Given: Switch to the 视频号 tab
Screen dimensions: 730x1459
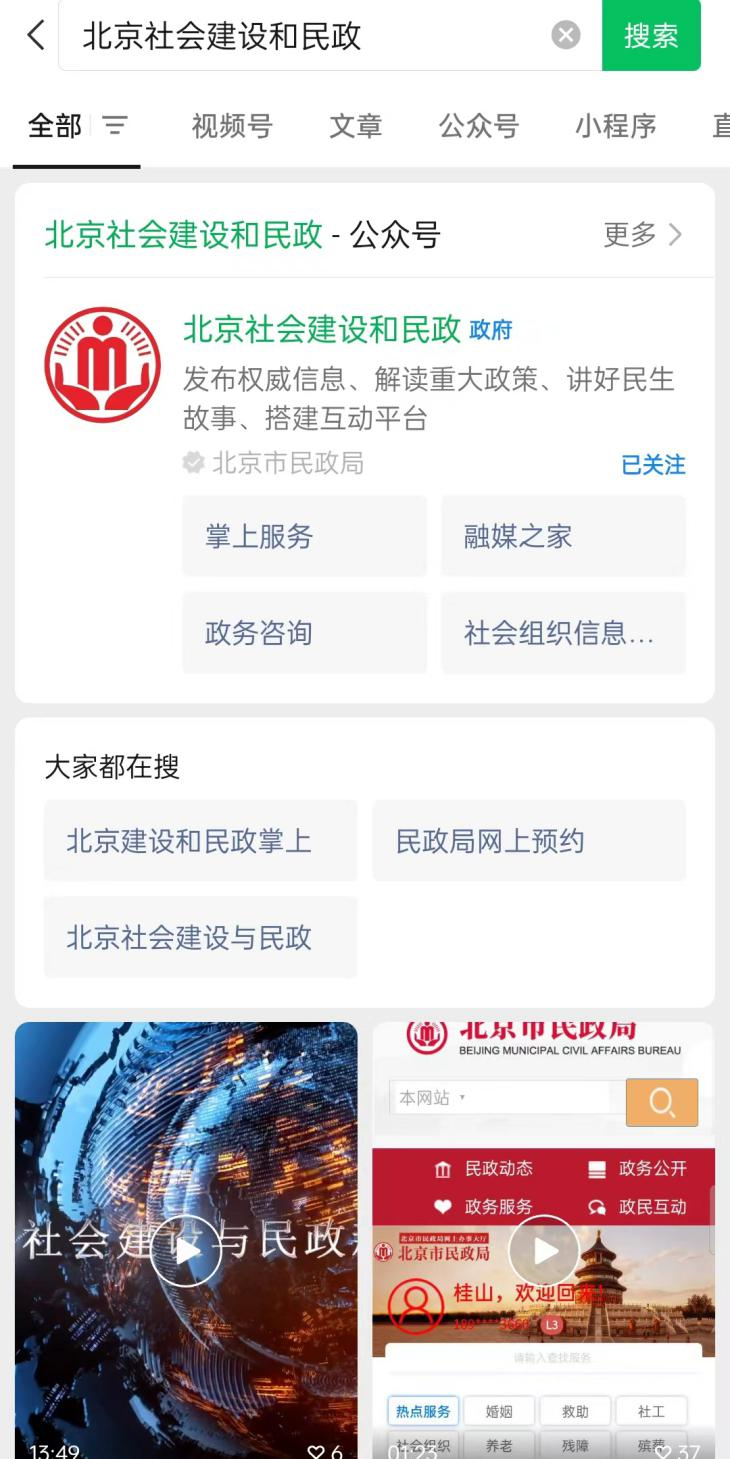Looking at the screenshot, I should [x=230, y=127].
